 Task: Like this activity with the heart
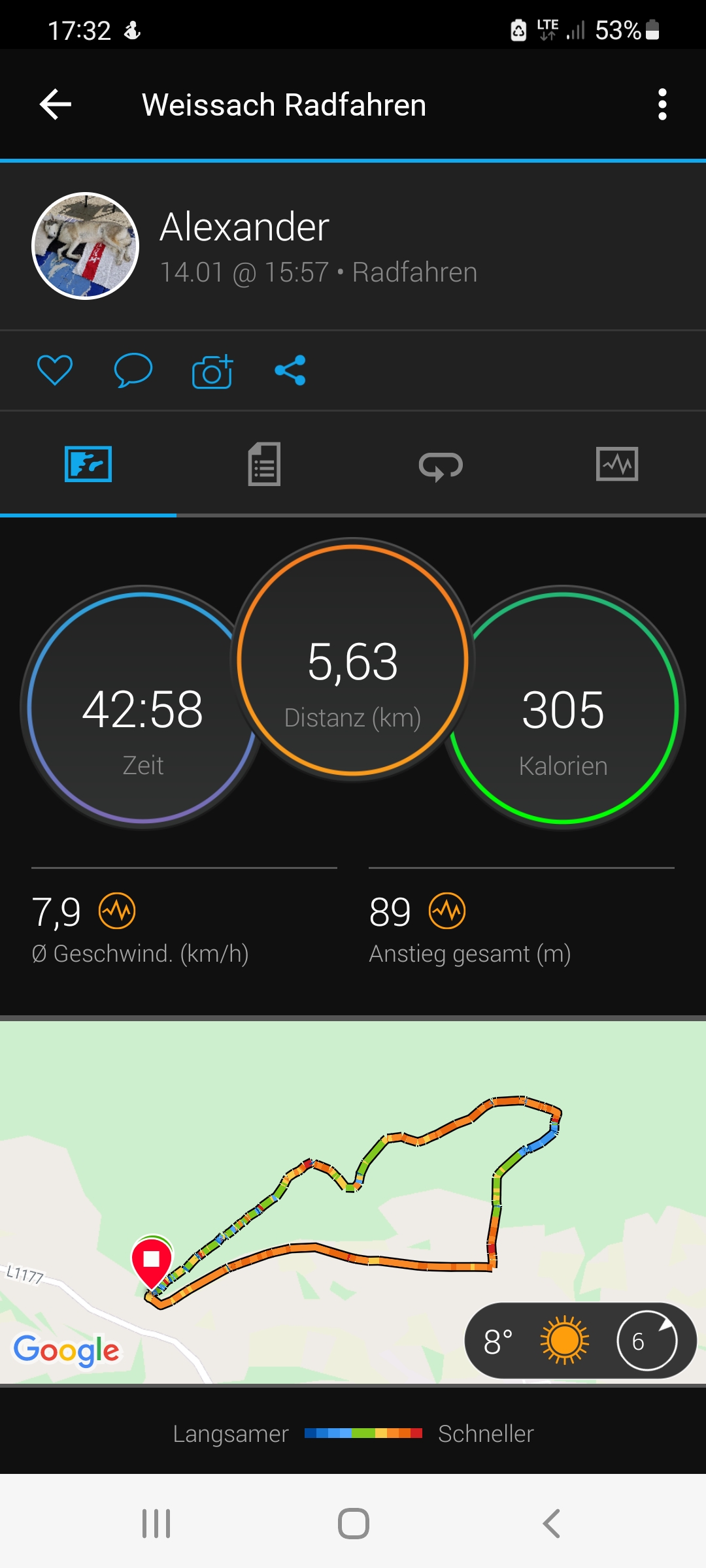point(55,370)
